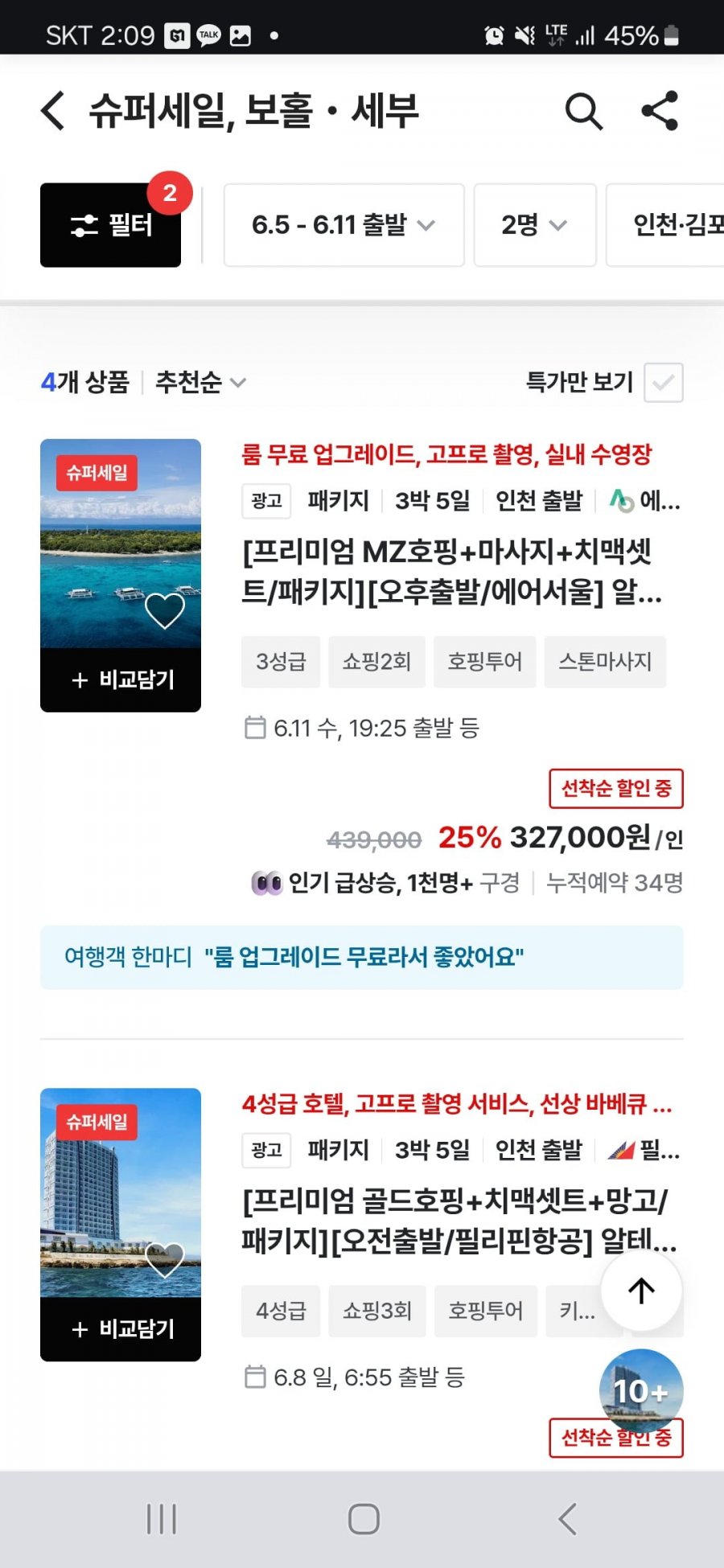Jump to top with the up arrow
The image size is (724, 1568).
click(641, 1291)
